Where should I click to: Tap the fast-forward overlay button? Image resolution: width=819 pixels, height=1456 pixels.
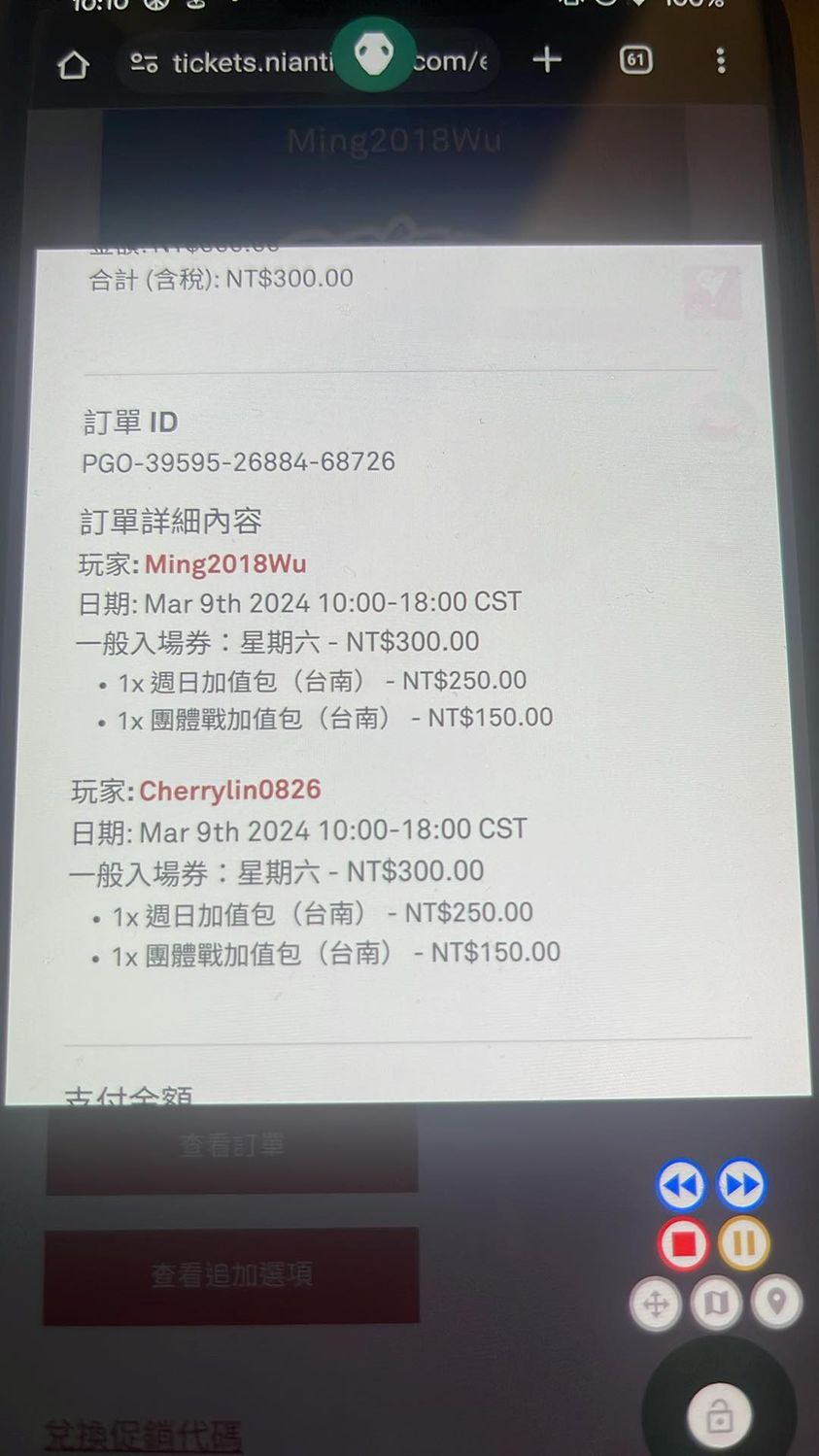(x=741, y=1185)
